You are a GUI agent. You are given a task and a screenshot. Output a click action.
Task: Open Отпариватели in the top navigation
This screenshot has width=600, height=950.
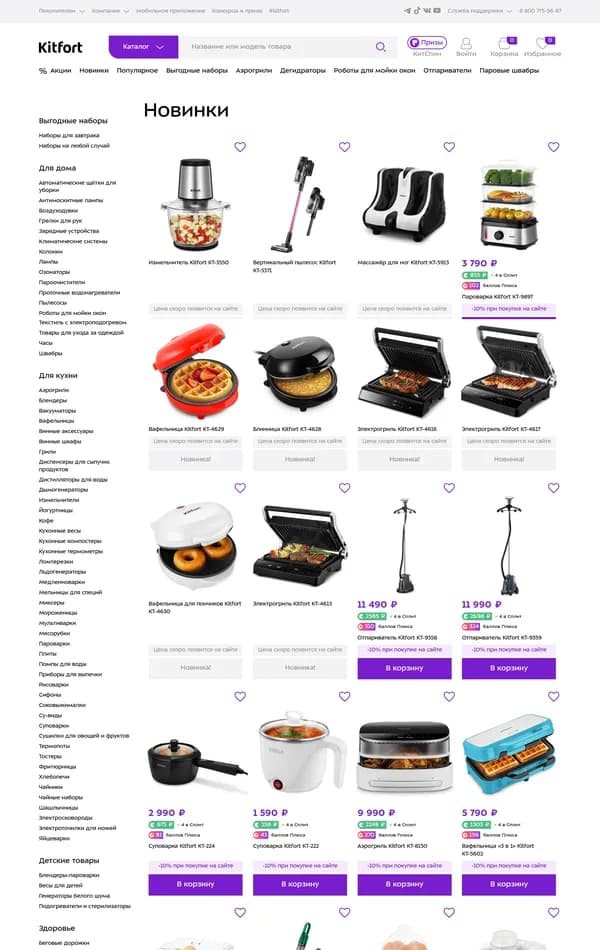point(447,71)
